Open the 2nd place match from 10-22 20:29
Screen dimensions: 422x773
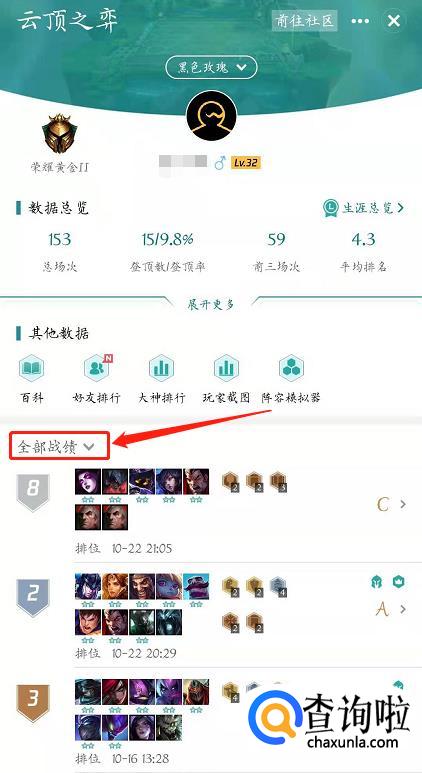[211, 616]
